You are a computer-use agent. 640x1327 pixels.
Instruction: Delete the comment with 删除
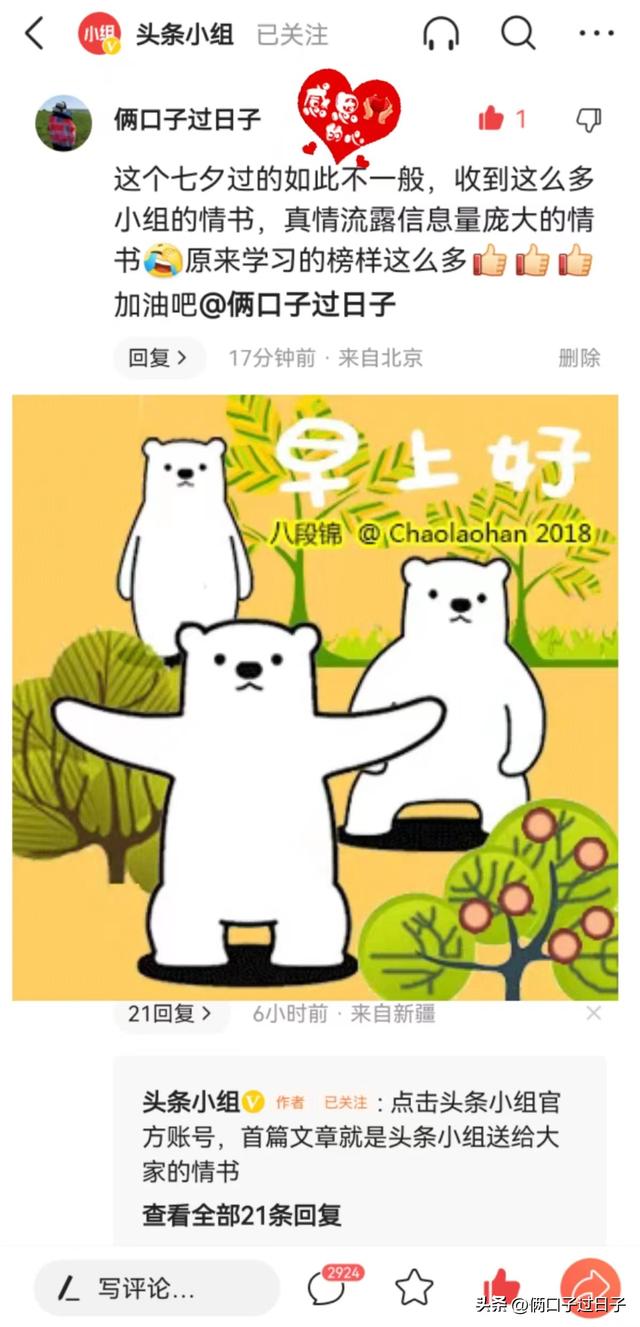click(x=579, y=357)
